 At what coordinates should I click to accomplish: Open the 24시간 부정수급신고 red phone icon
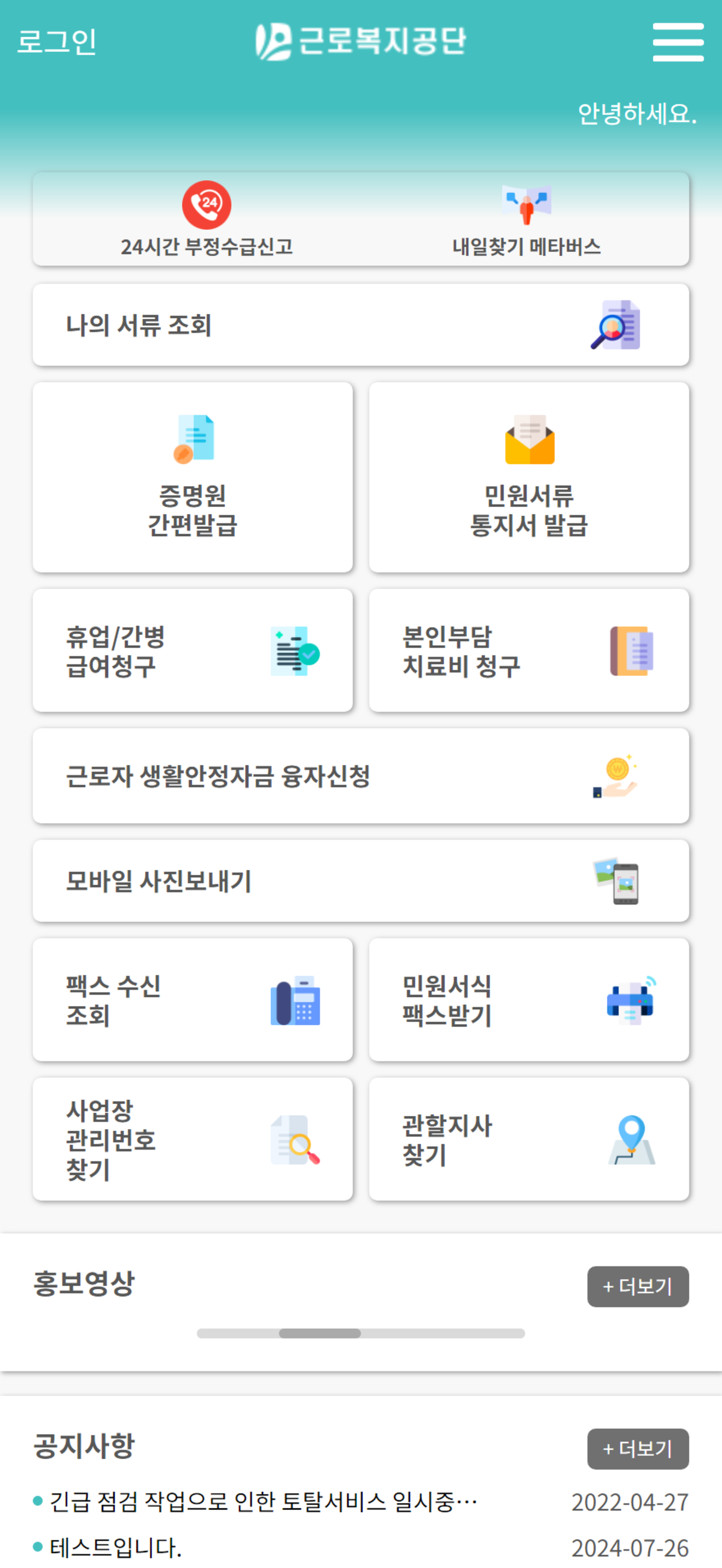coord(207,205)
